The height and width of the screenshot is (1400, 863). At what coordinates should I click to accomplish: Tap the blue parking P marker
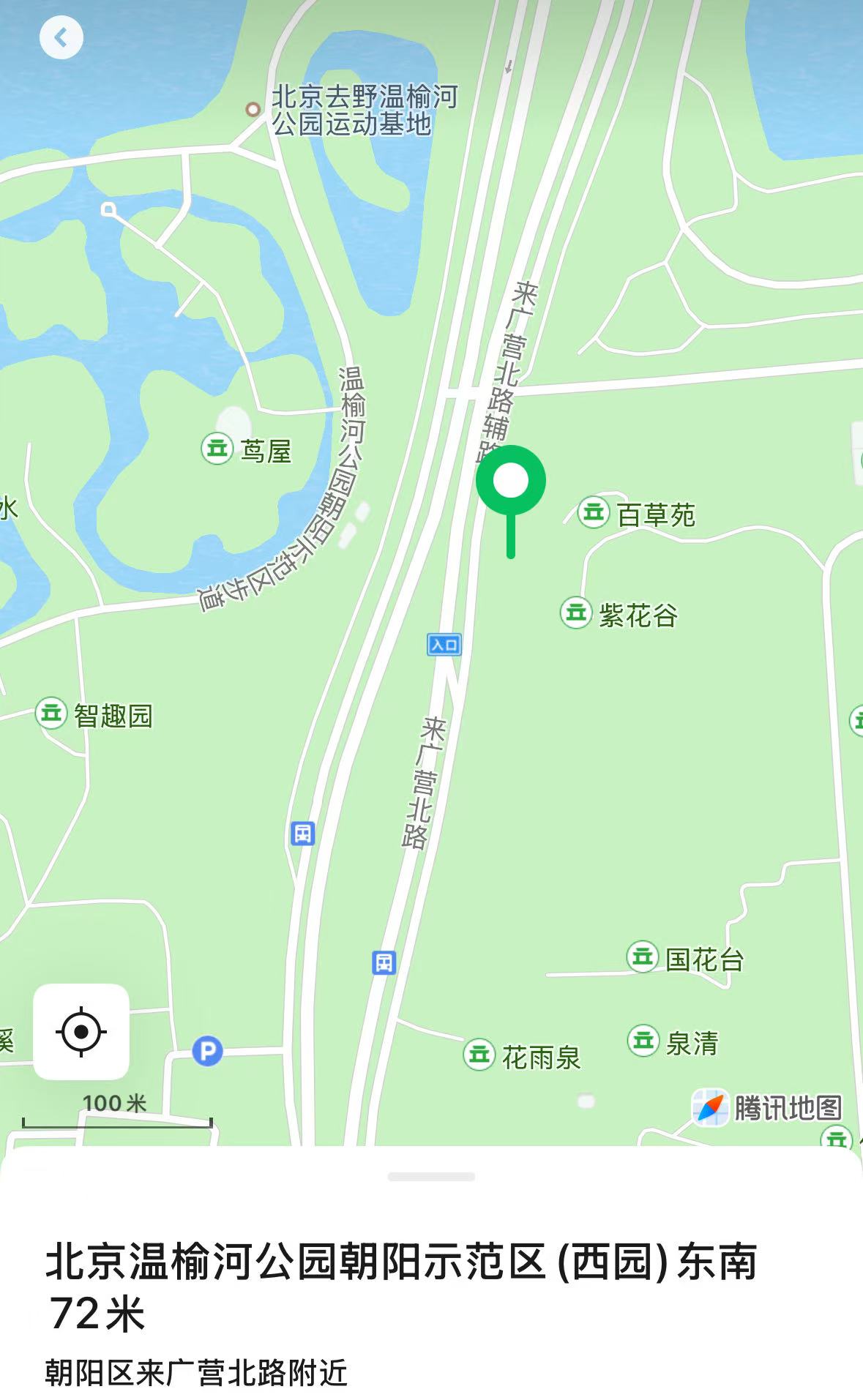pos(208,1052)
